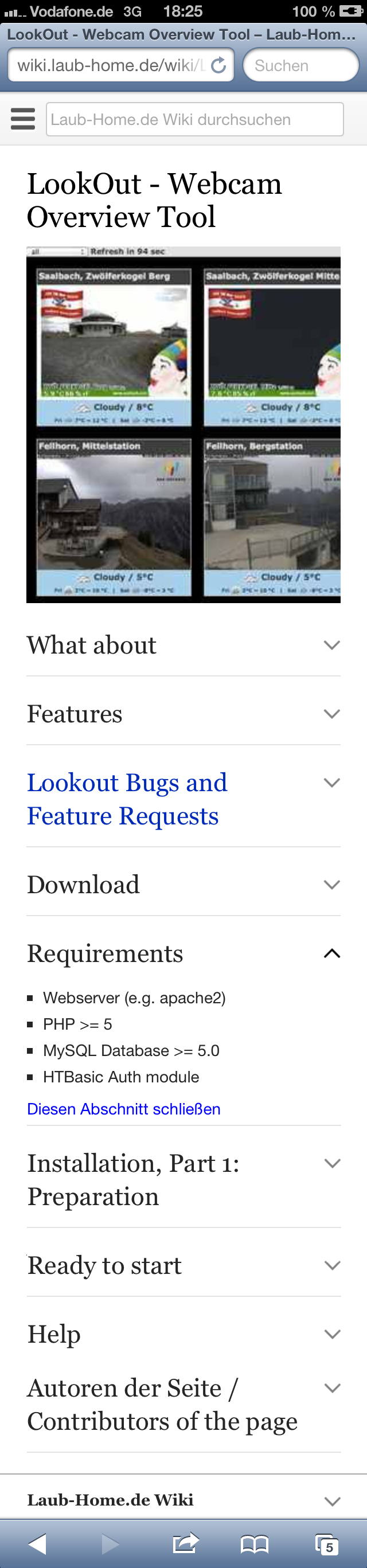367x1568 pixels.
Task: Expand Installation, Part 1: Preparation
Action: tap(183, 1180)
